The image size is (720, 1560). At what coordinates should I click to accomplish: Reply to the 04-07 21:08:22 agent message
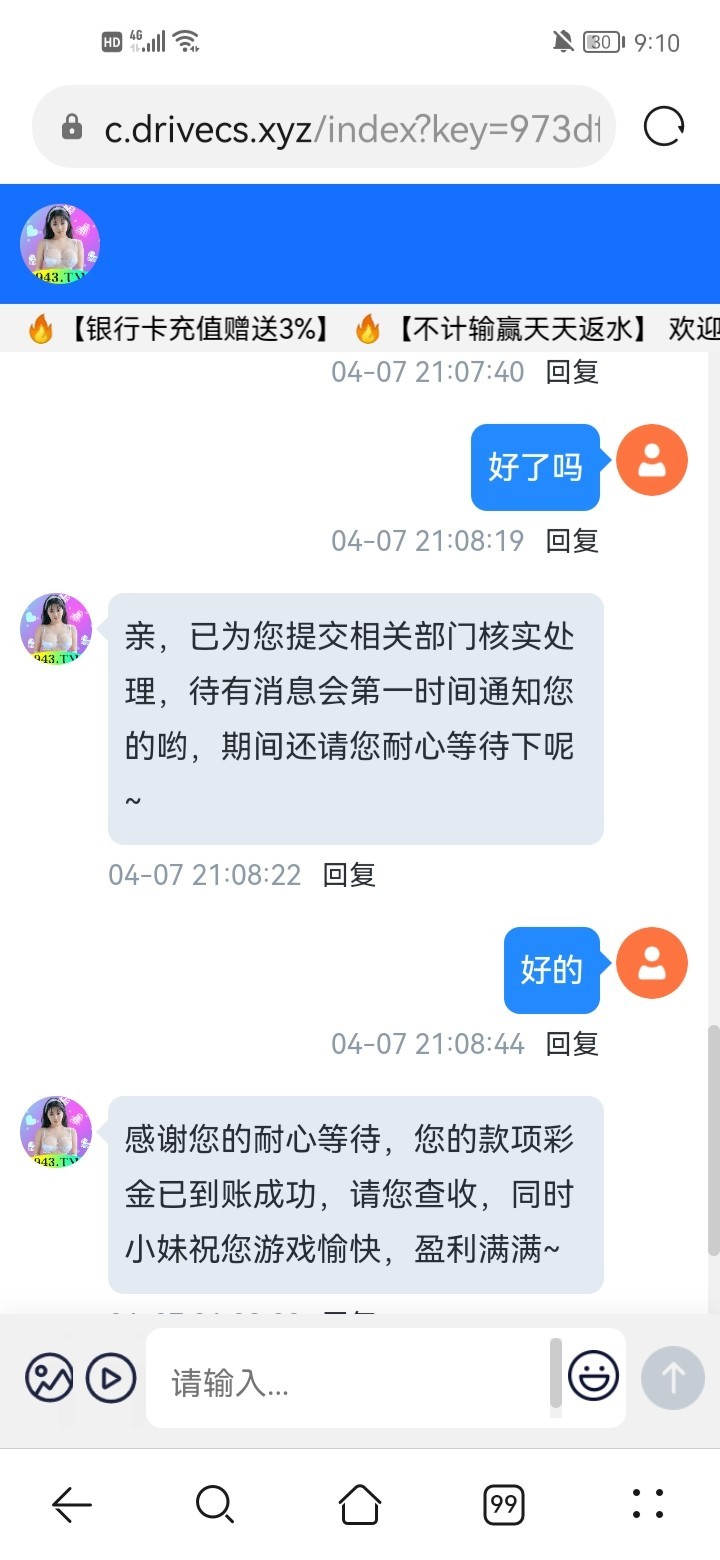tap(349, 875)
